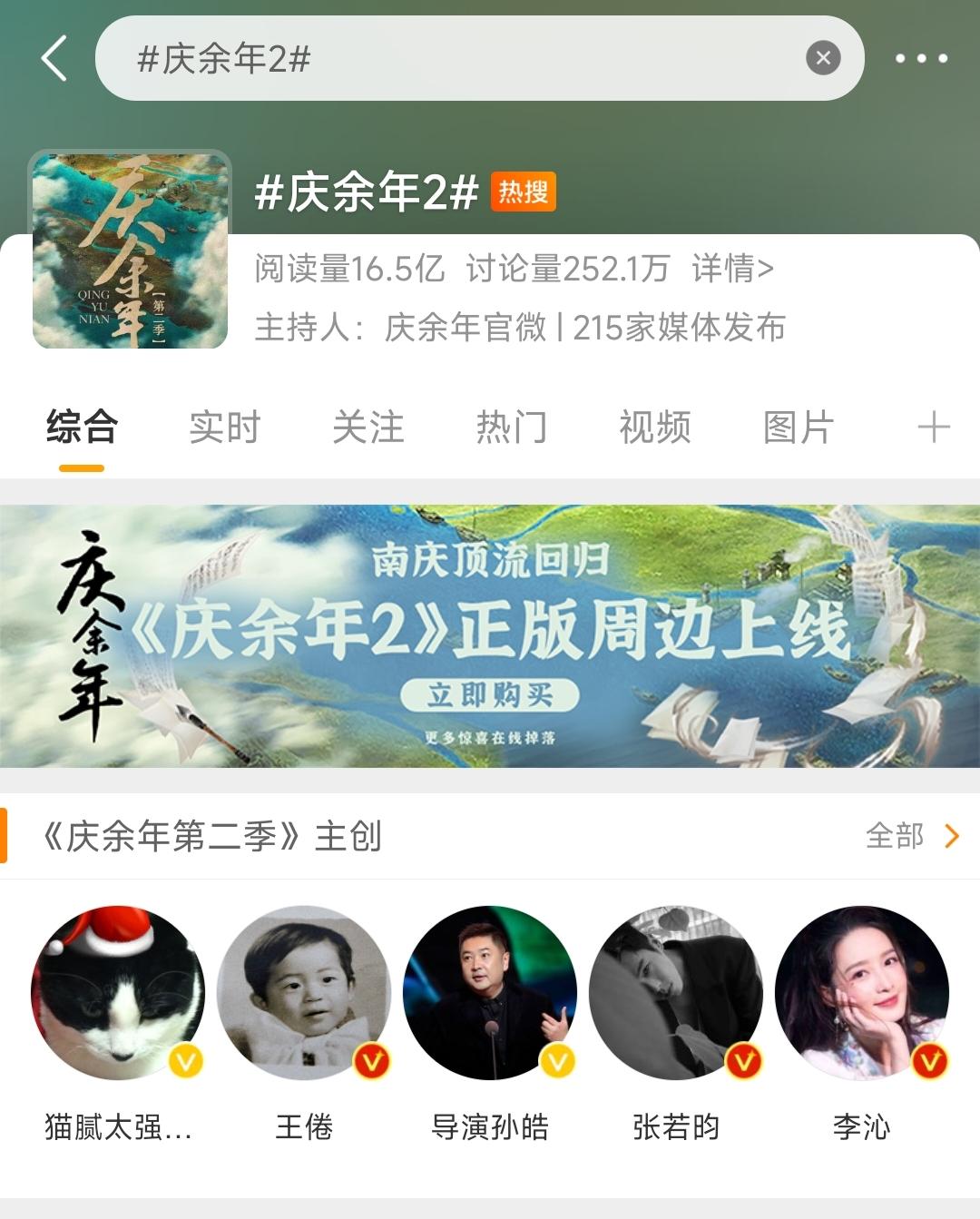View 全部 main creators list

click(x=911, y=835)
